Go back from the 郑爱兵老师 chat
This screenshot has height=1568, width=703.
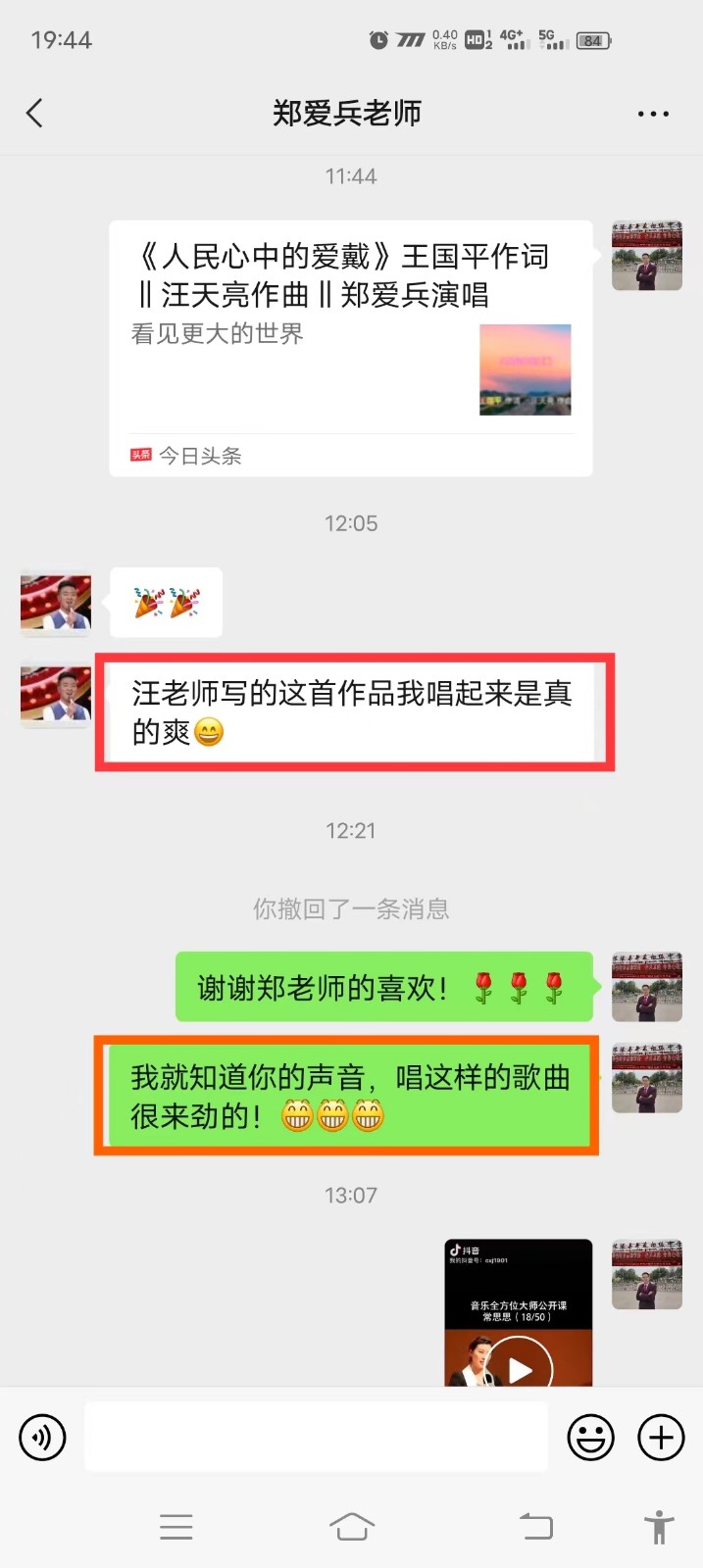tap(34, 114)
